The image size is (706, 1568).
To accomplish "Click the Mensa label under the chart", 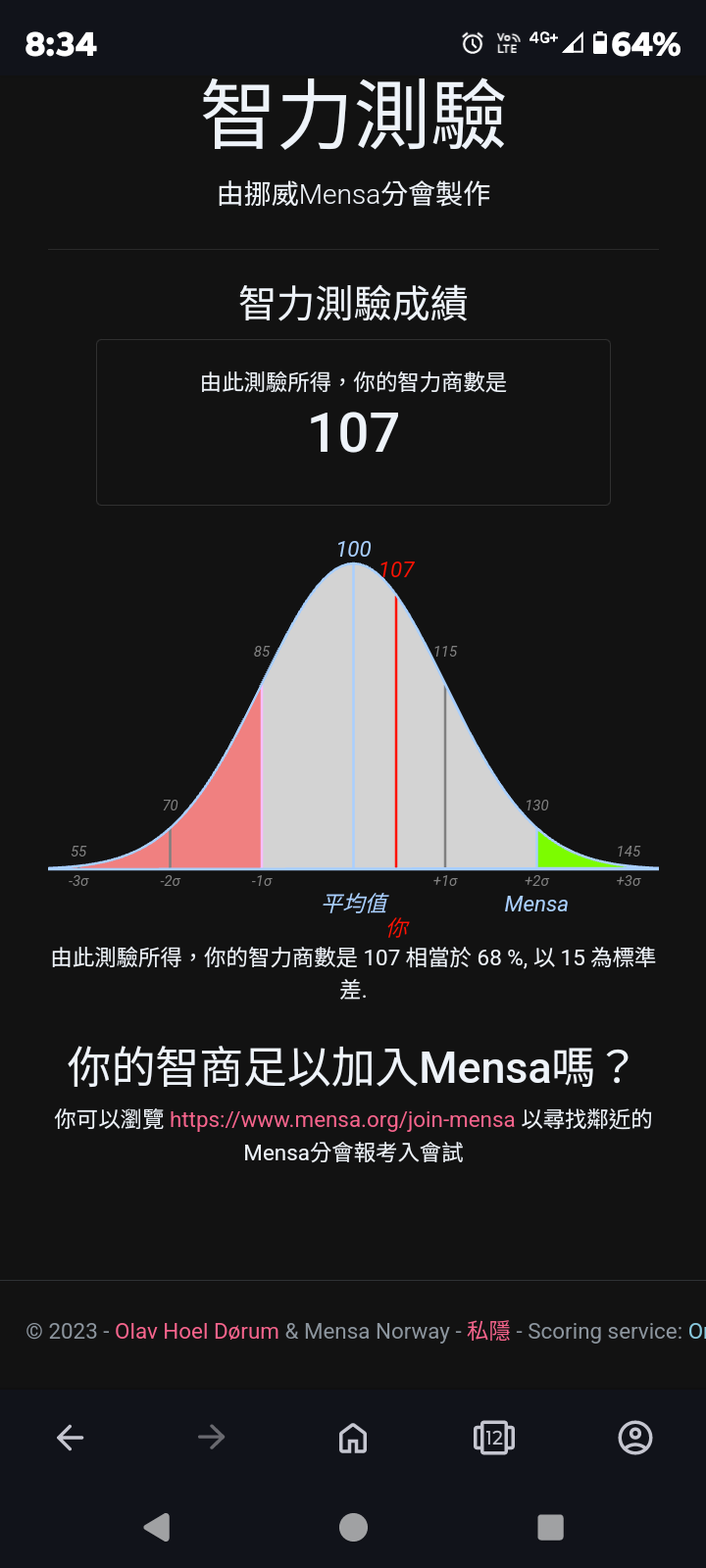I will pyautogui.click(x=535, y=904).
